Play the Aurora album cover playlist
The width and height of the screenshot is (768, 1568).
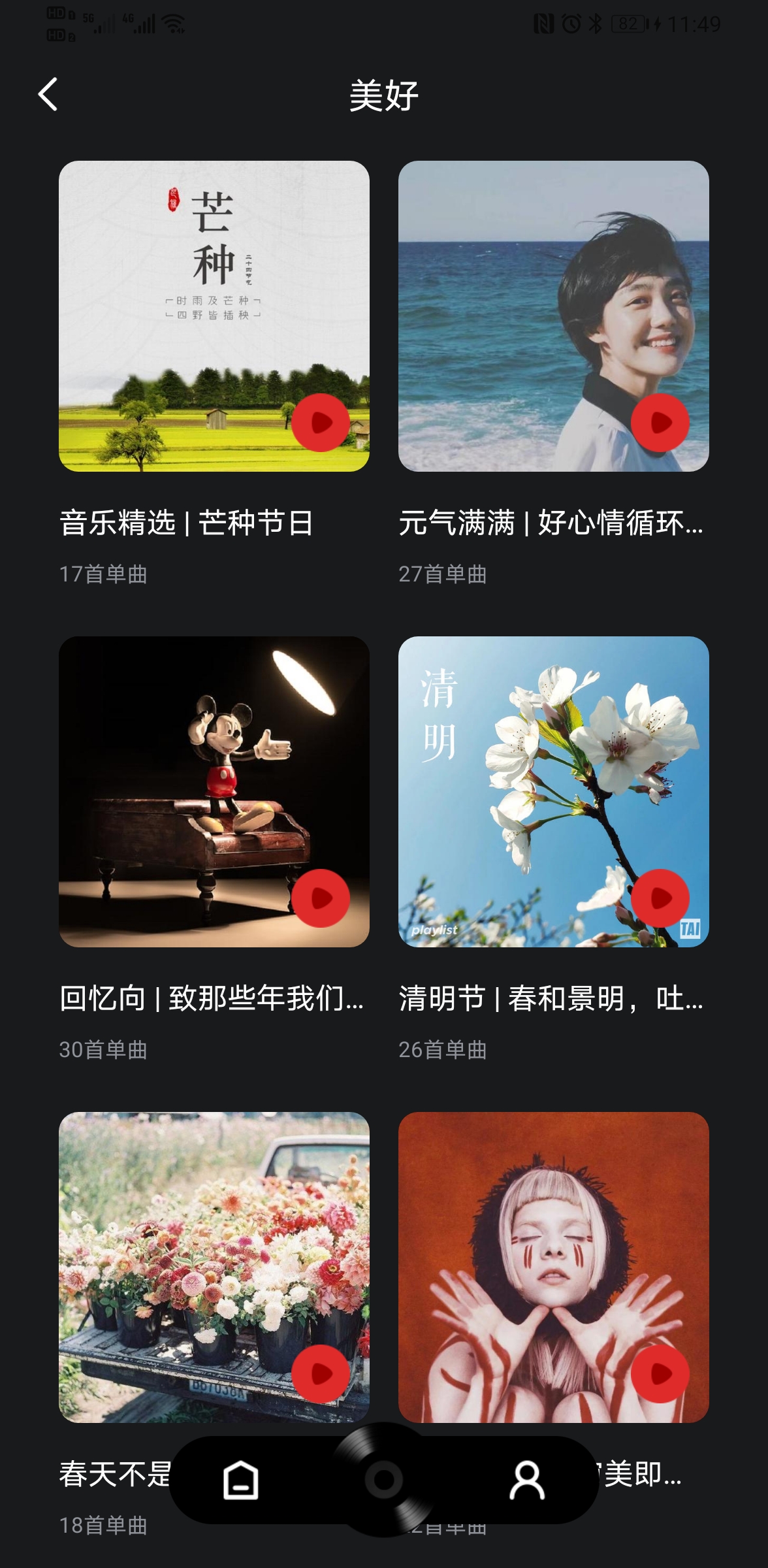coord(661,1375)
